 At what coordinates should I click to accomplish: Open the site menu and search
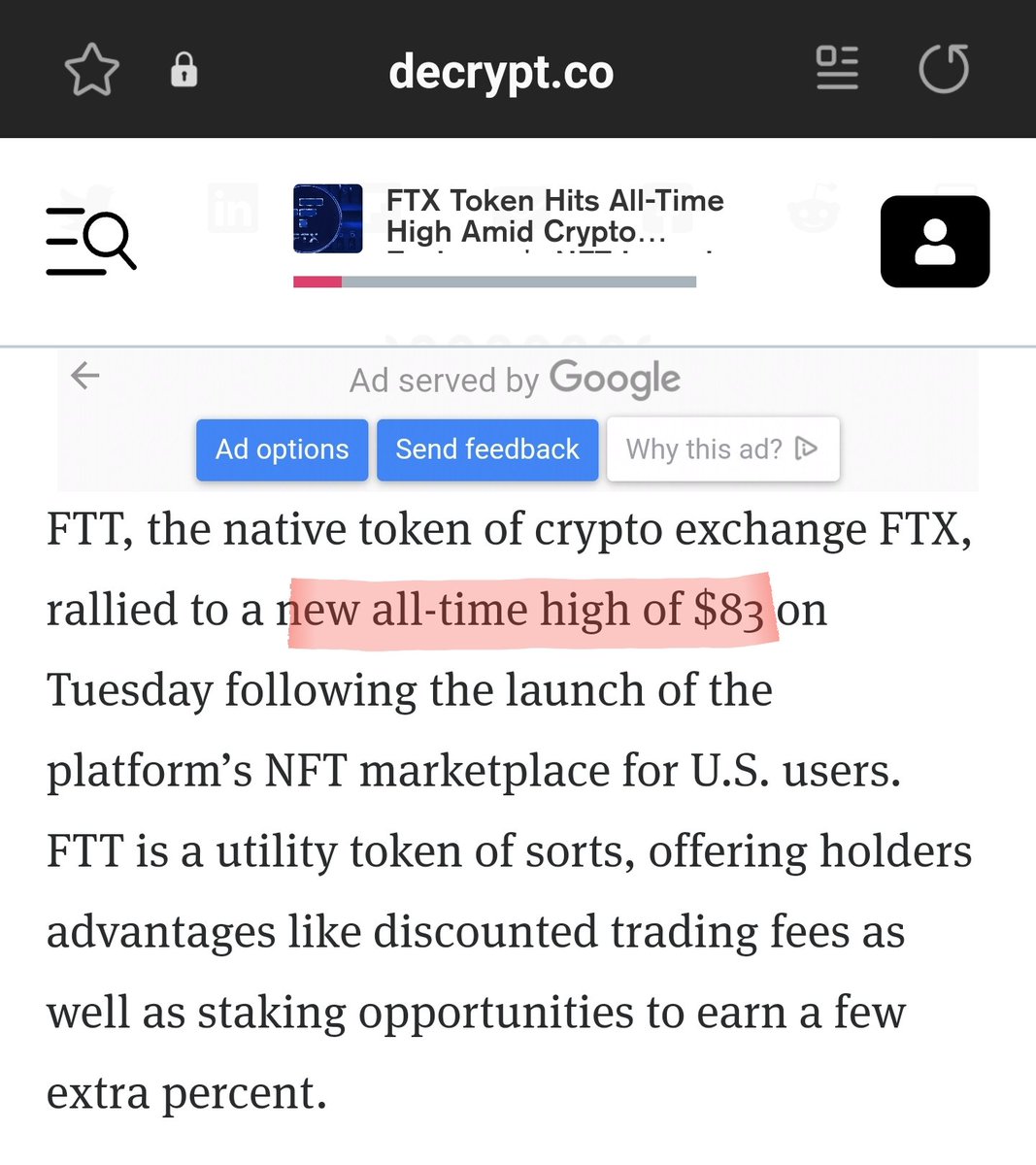91,240
